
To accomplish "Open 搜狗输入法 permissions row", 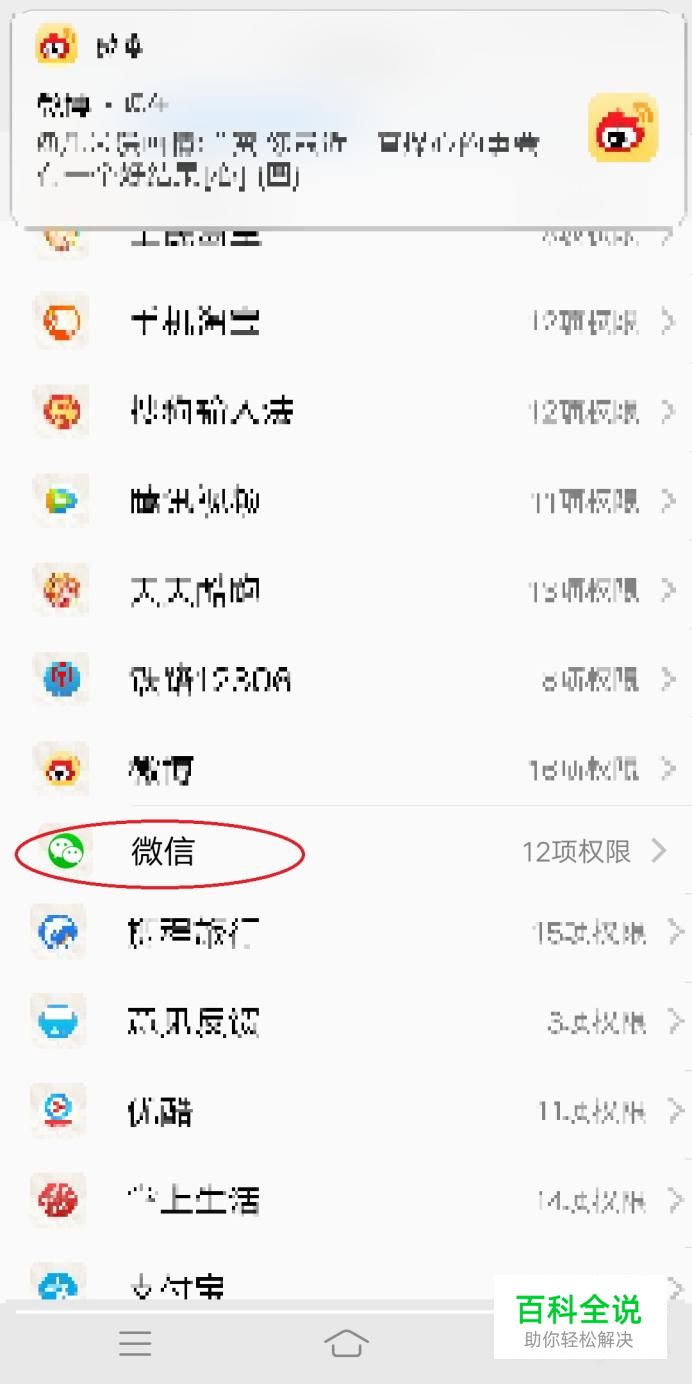I will [346, 411].
